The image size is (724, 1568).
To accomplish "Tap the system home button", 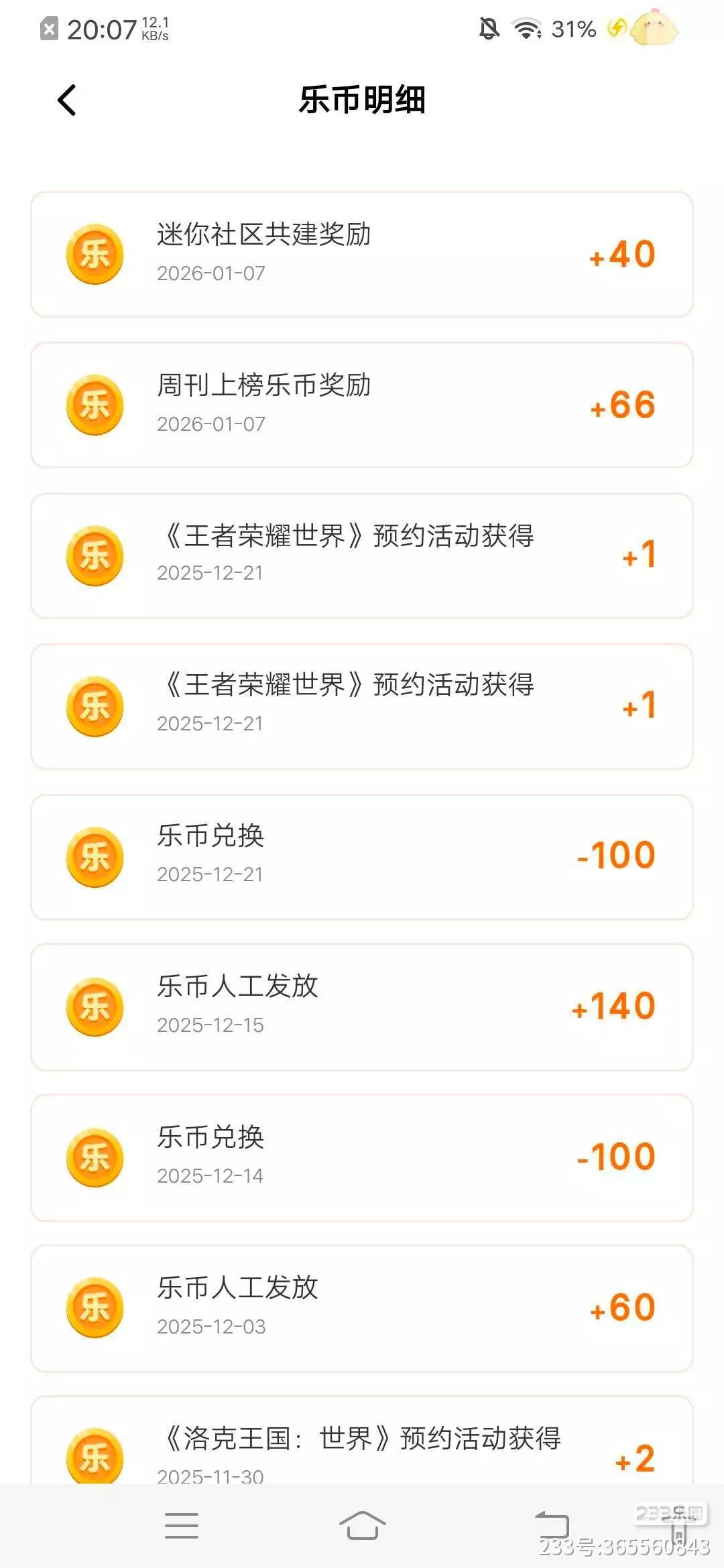I will (x=362, y=1526).
